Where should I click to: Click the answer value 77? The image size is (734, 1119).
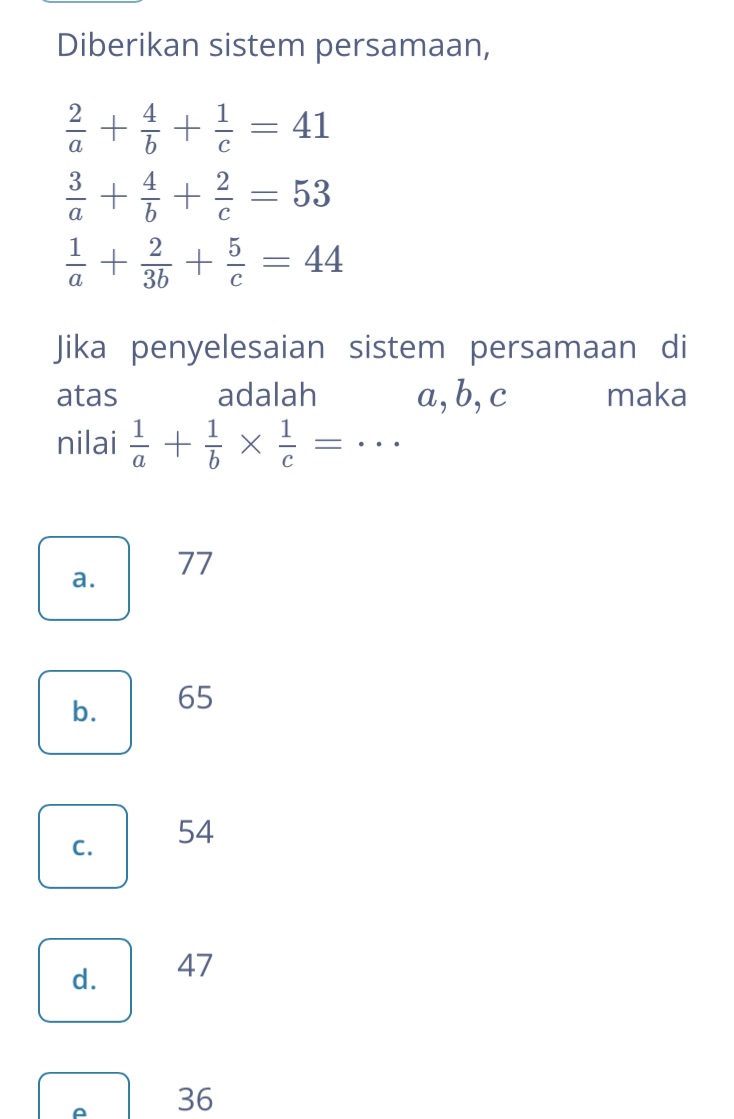[x=196, y=564]
